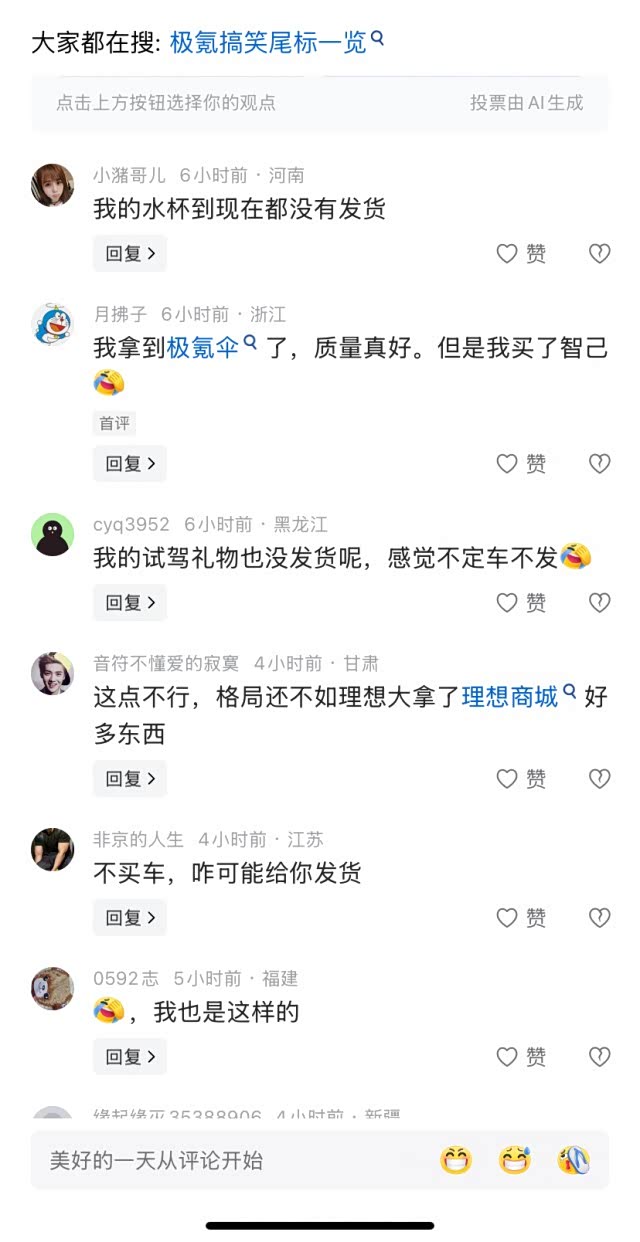The height and width of the screenshot is (1242, 640).
Task: Like 月拂子's comment
Action: tap(522, 464)
